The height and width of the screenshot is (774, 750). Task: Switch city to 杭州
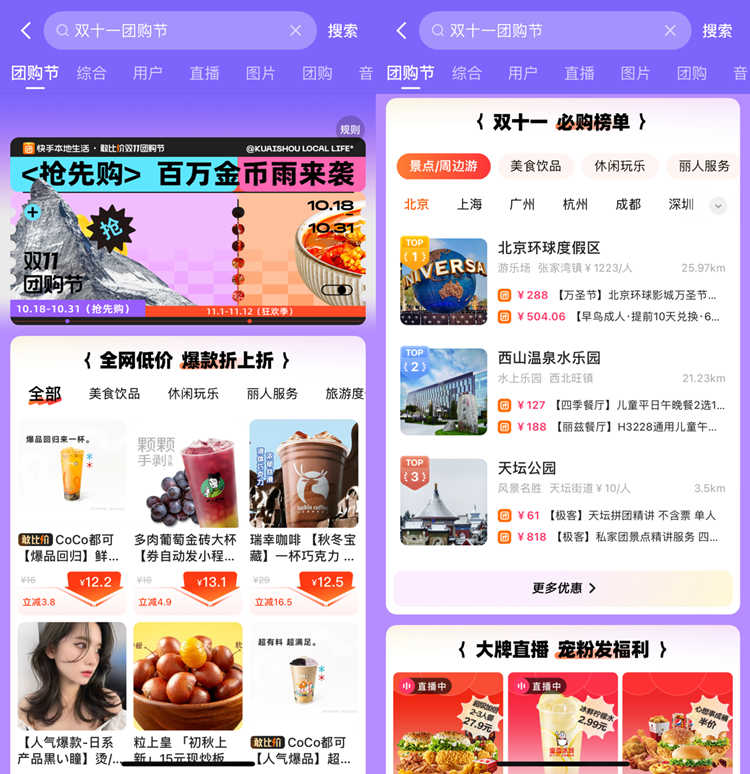point(575,204)
